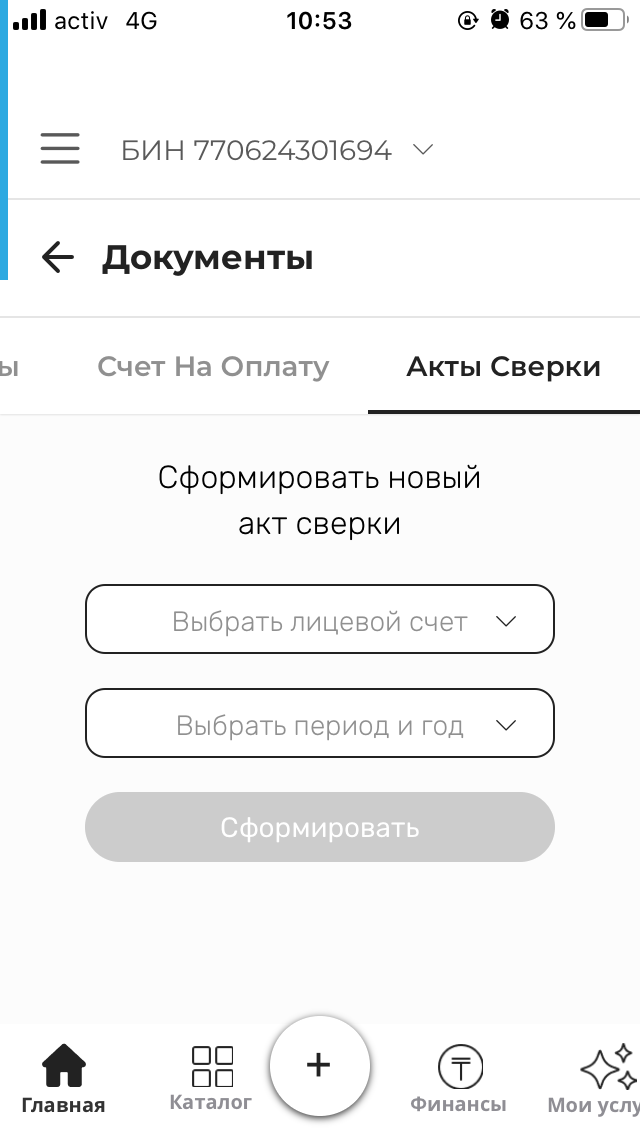Open the hamburger drawer menu
The image size is (640, 1136).
pos(60,149)
